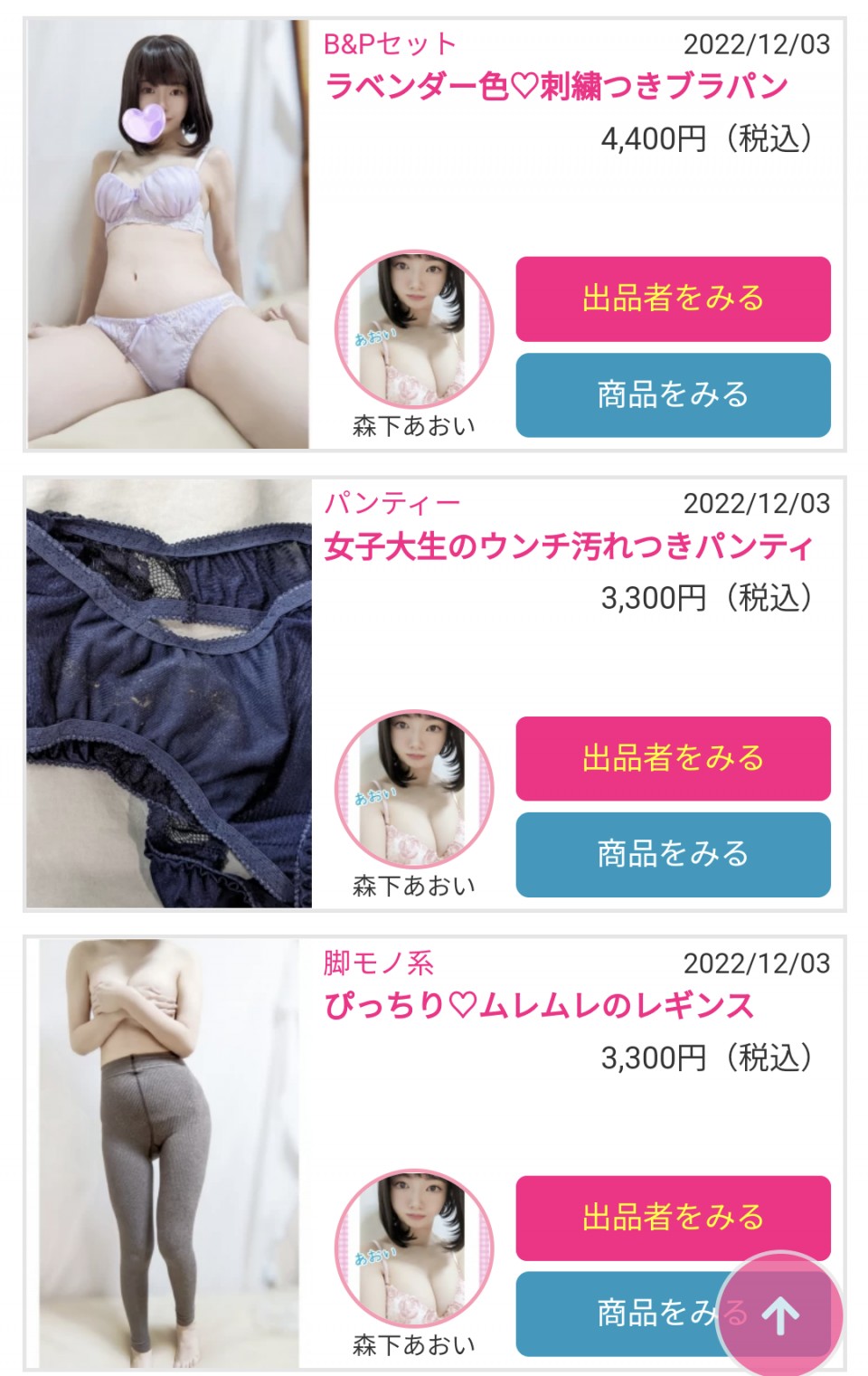Tap 出品者をみる on the パンティー listing
Image resolution: width=868 pixels, height=1376 pixels.
pyautogui.click(x=673, y=758)
